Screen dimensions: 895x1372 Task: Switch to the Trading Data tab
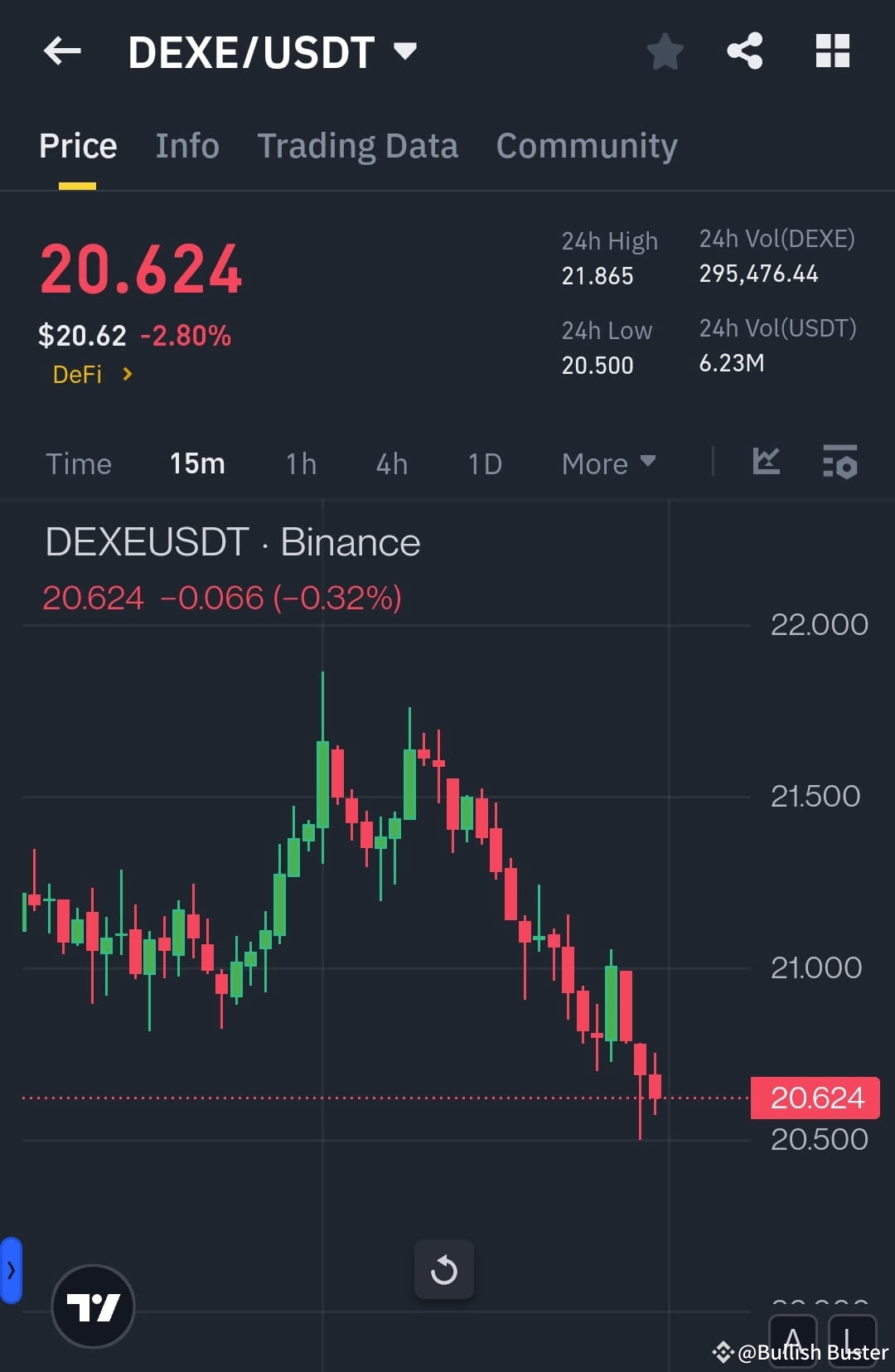click(x=358, y=145)
